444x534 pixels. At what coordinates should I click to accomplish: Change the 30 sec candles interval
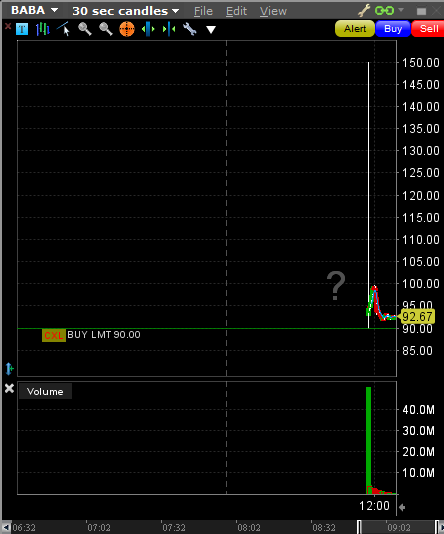tap(126, 11)
